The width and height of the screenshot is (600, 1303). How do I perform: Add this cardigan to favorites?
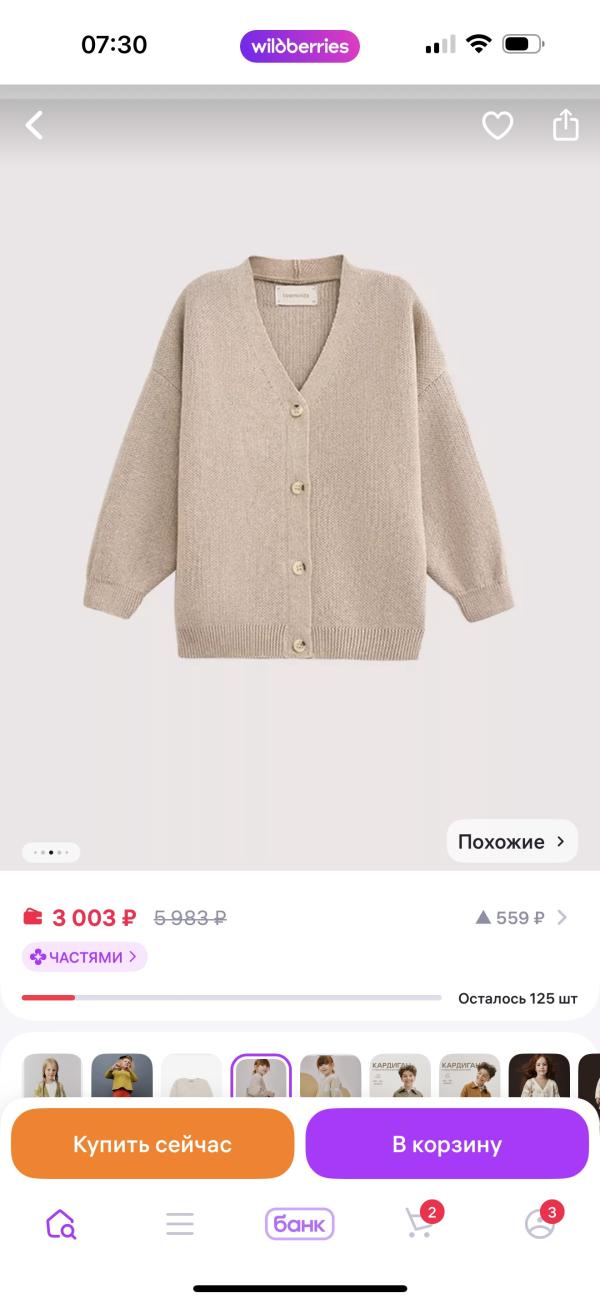[497, 126]
